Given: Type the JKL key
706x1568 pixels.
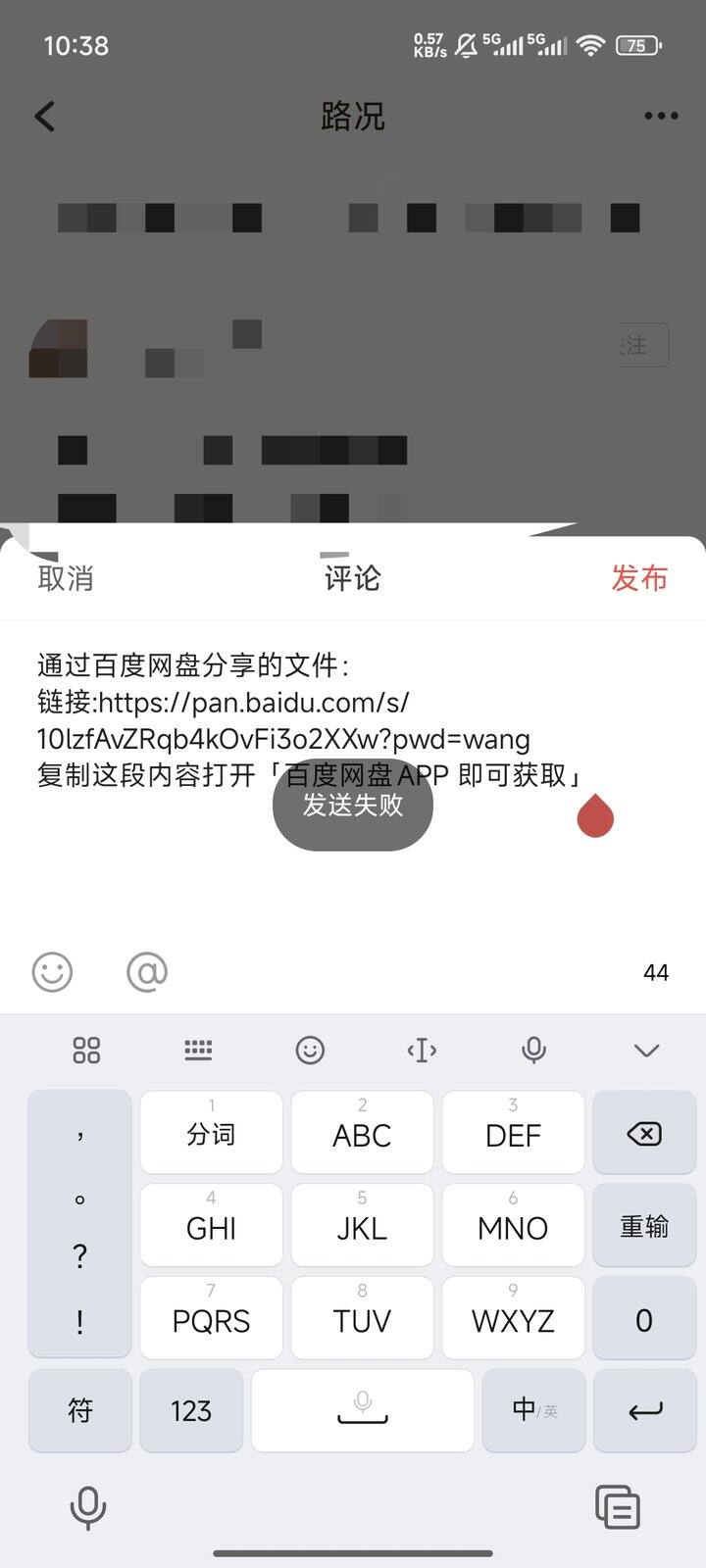Looking at the screenshot, I should [362, 1227].
